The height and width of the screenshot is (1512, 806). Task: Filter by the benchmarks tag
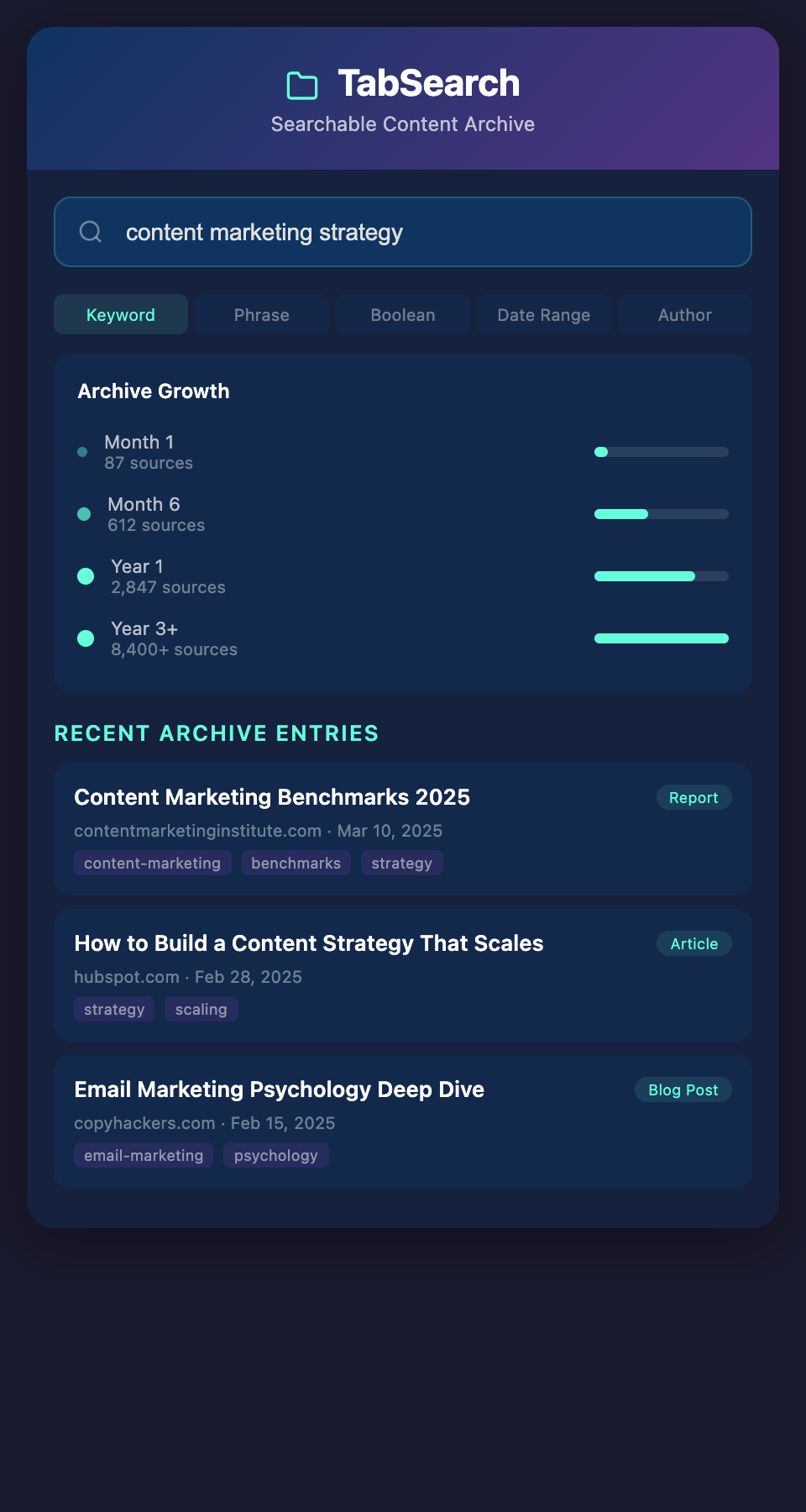coord(296,864)
